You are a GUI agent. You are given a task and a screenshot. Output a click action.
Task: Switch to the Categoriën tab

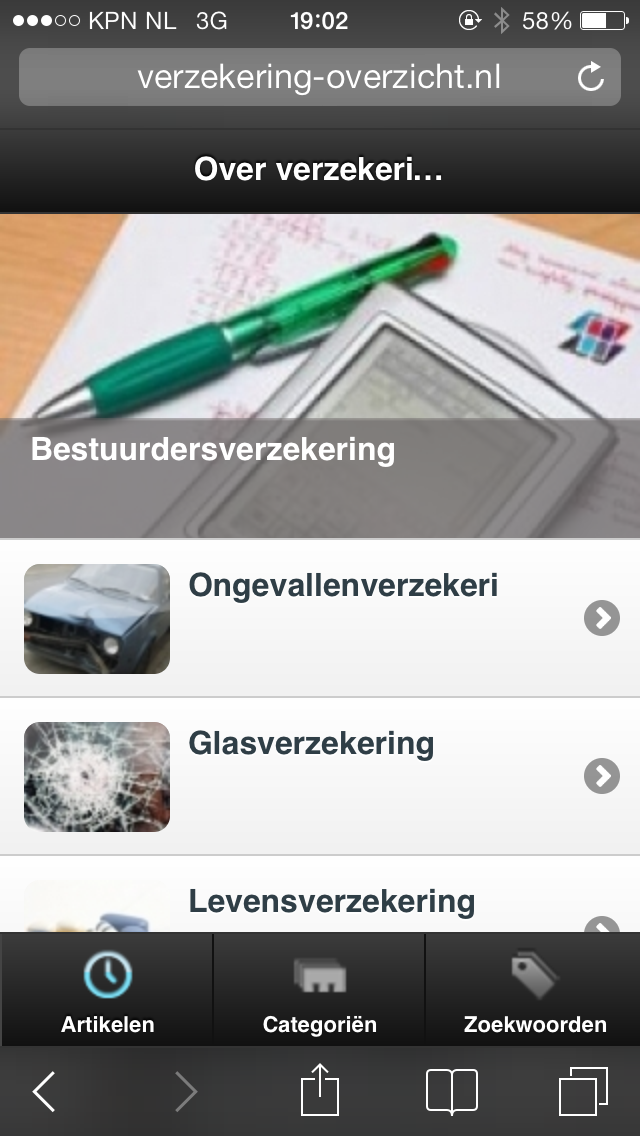click(319, 990)
